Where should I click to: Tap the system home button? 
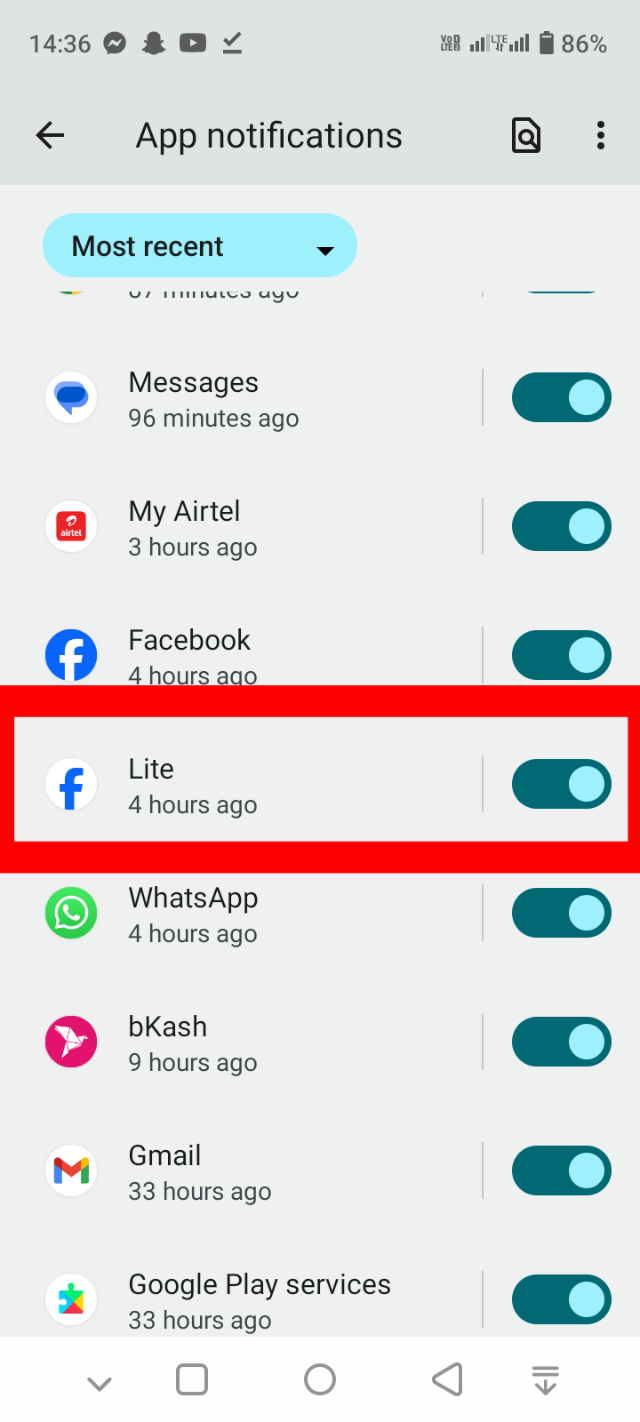[x=320, y=1380]
